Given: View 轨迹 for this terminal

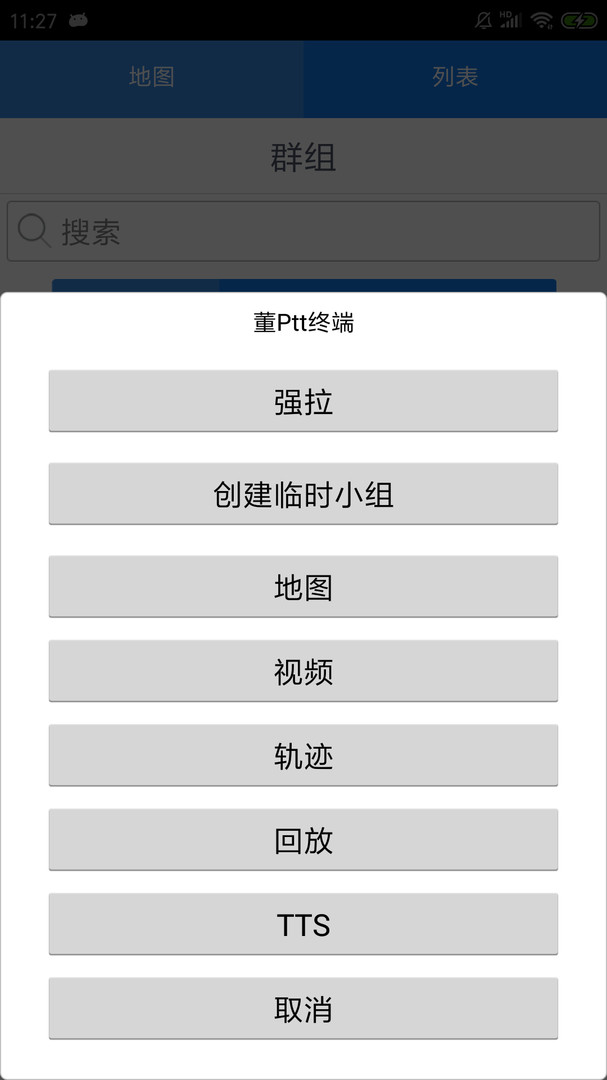Looking at the screenshot, I should pyautogui.click(x=303, y=756).
